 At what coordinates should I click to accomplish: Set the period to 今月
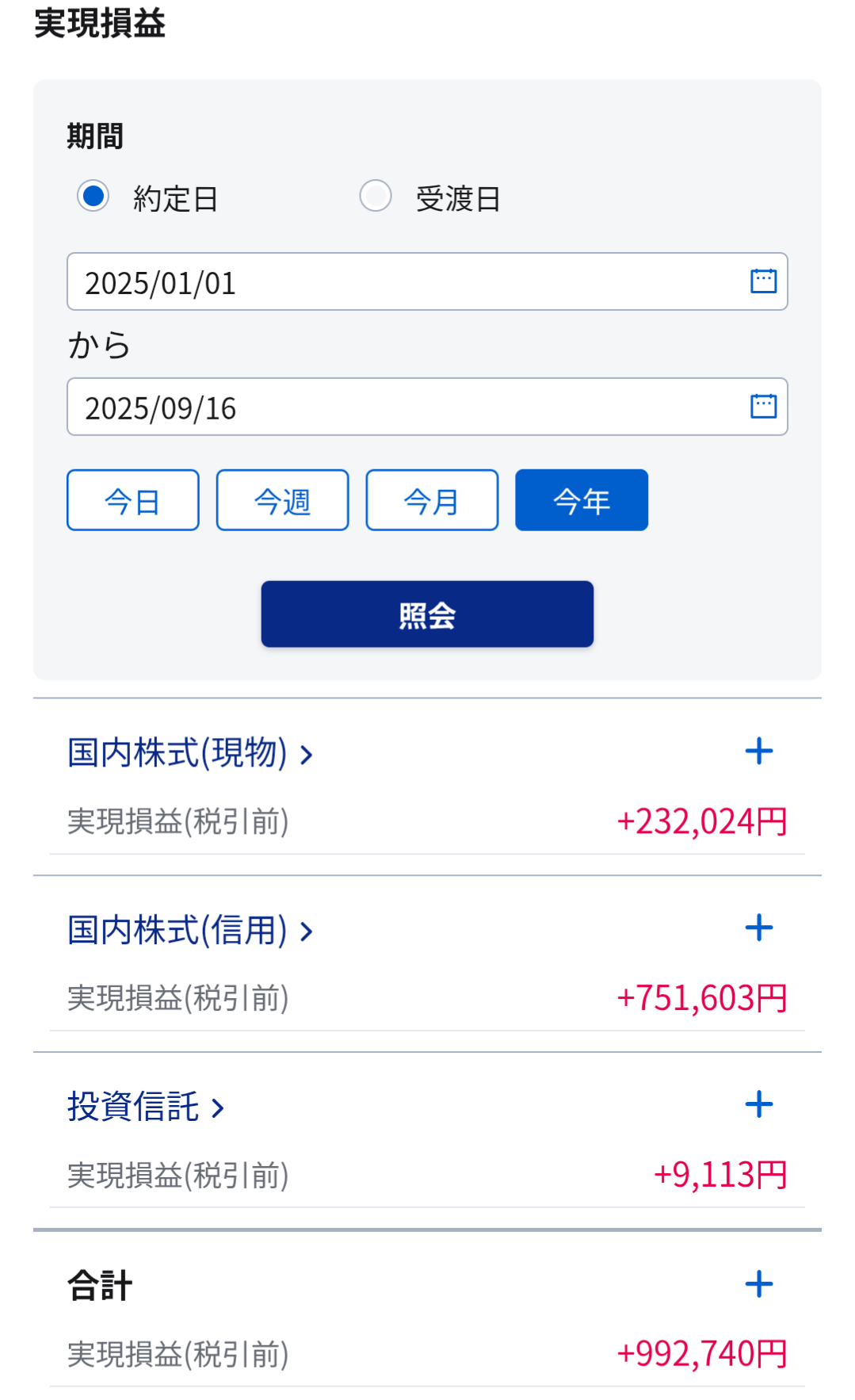[432, 500]
